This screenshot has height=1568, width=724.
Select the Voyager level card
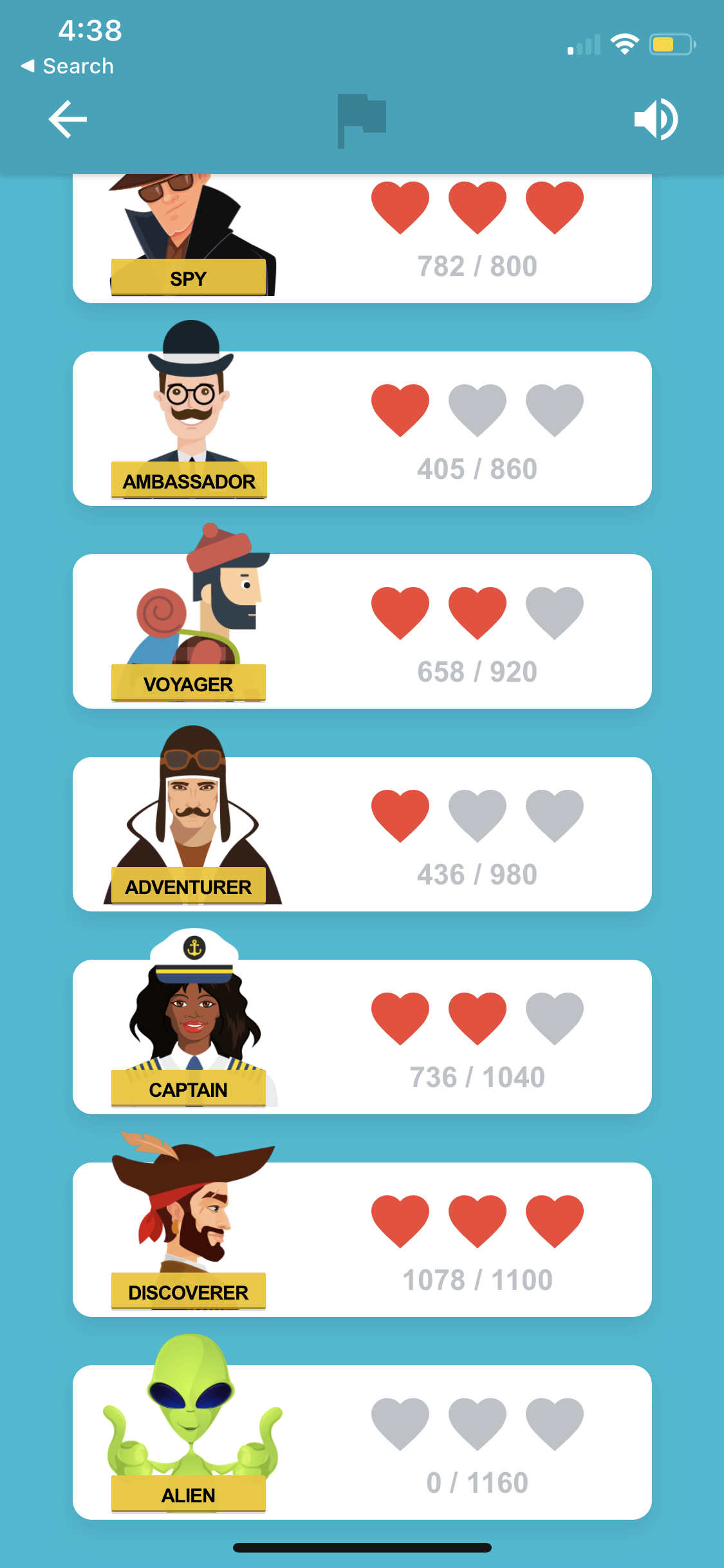point(362,631)
